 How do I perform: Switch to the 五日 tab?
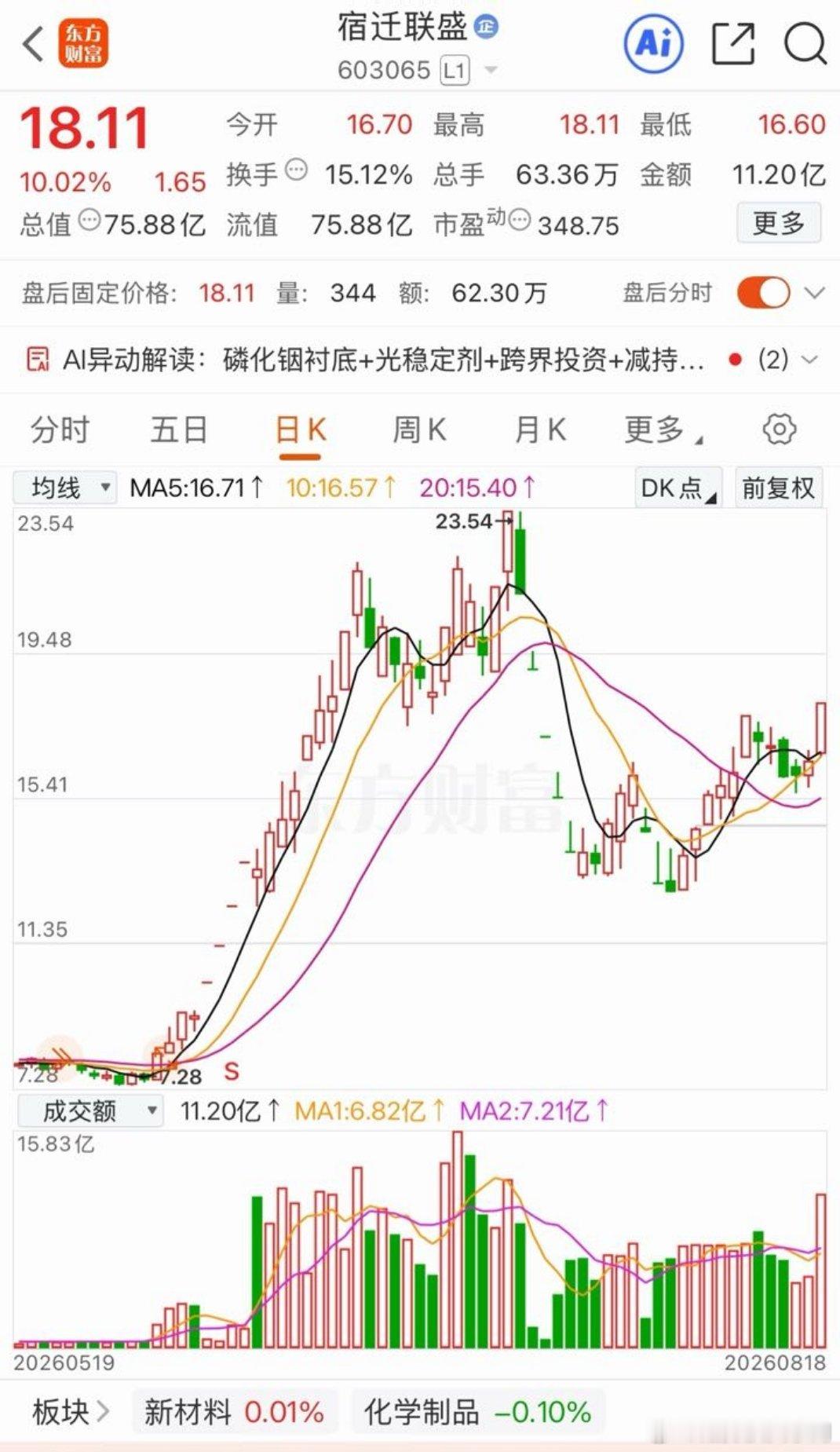coord(179,430)
